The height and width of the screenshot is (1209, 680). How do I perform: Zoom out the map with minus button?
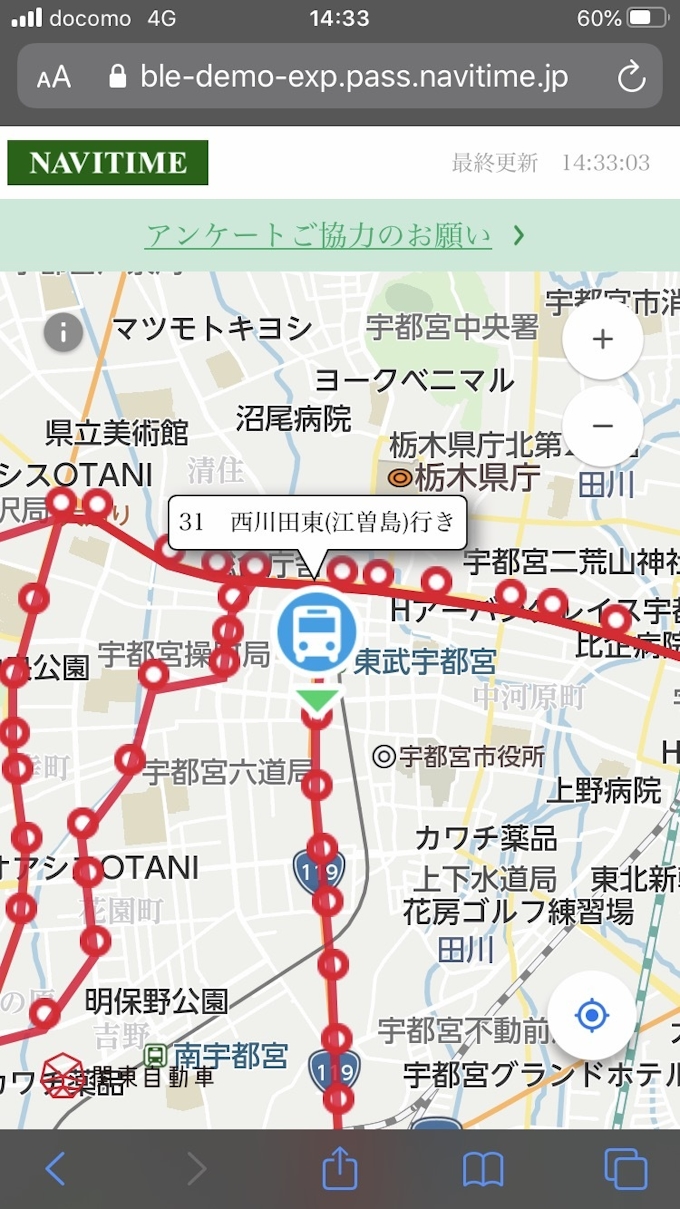pyautogui.click(x=602, y=426)
